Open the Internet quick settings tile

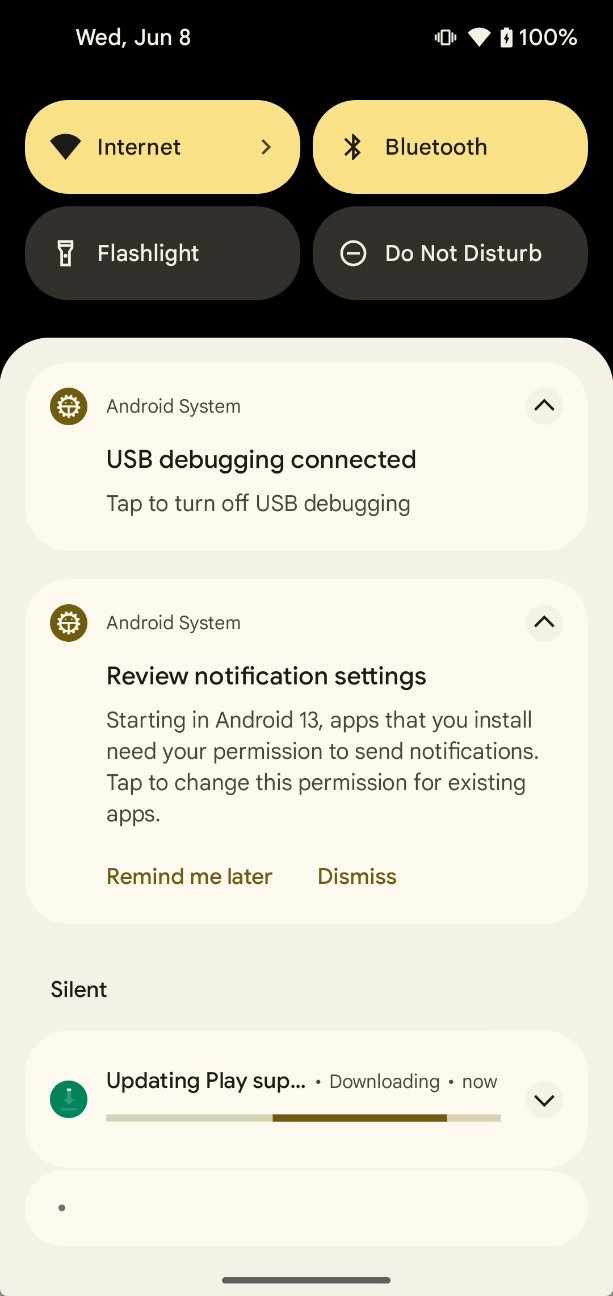(162, 147)
